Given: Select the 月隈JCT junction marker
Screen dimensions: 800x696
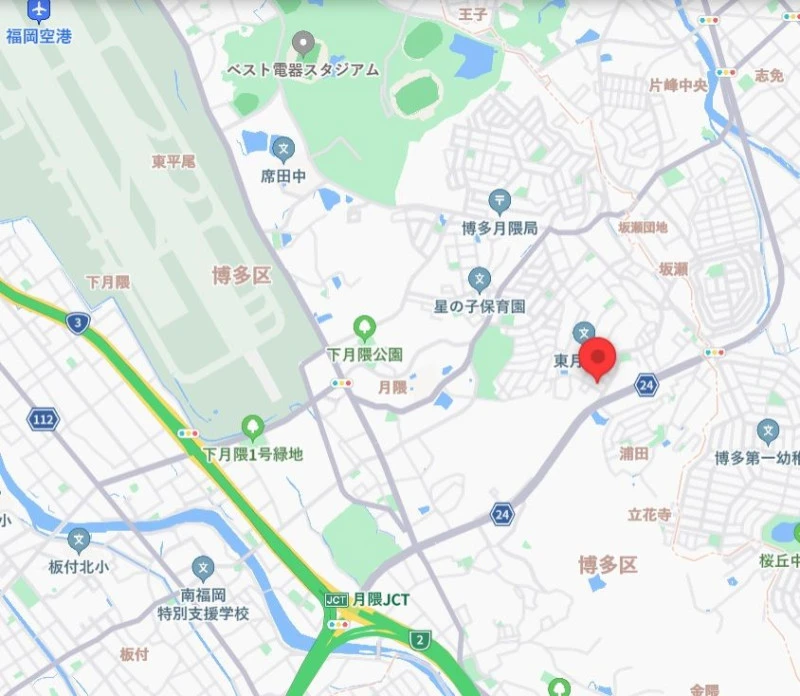Looking at the screenshot, I should pyautogui.click(x=337, y=599).
